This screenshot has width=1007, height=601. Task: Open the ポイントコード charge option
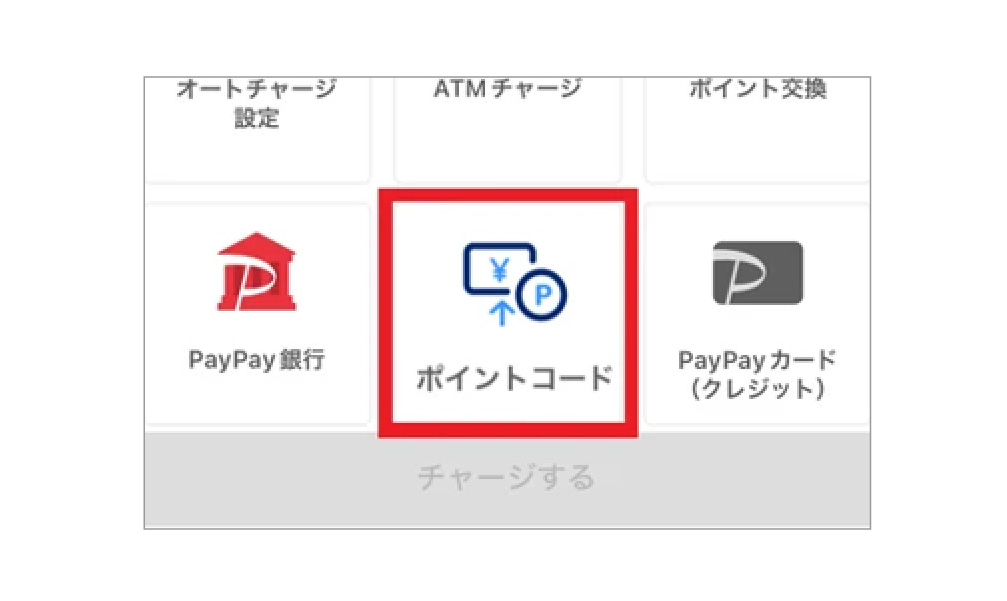(508, 312)
